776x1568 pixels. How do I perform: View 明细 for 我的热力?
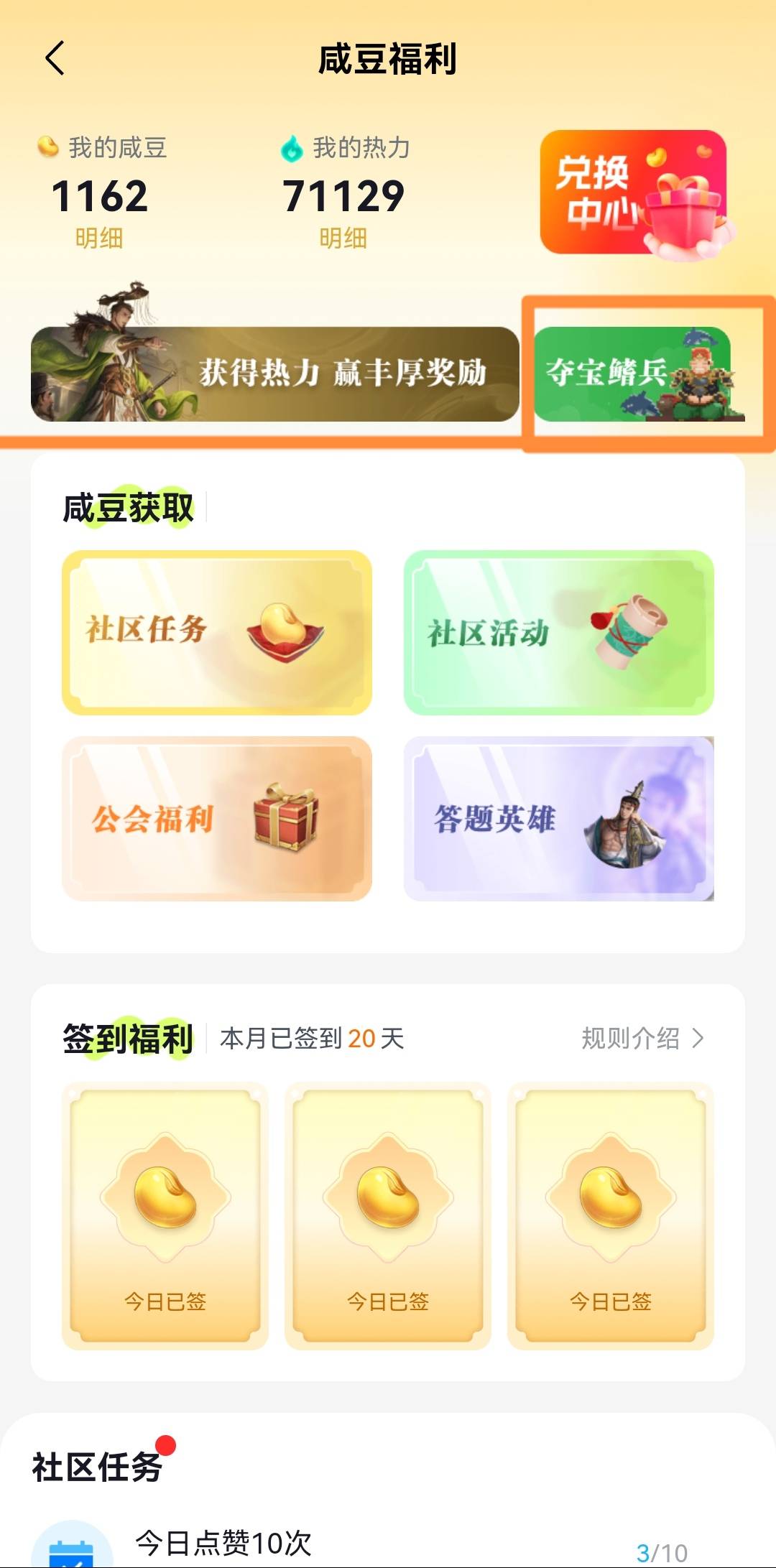pos(343,238)
